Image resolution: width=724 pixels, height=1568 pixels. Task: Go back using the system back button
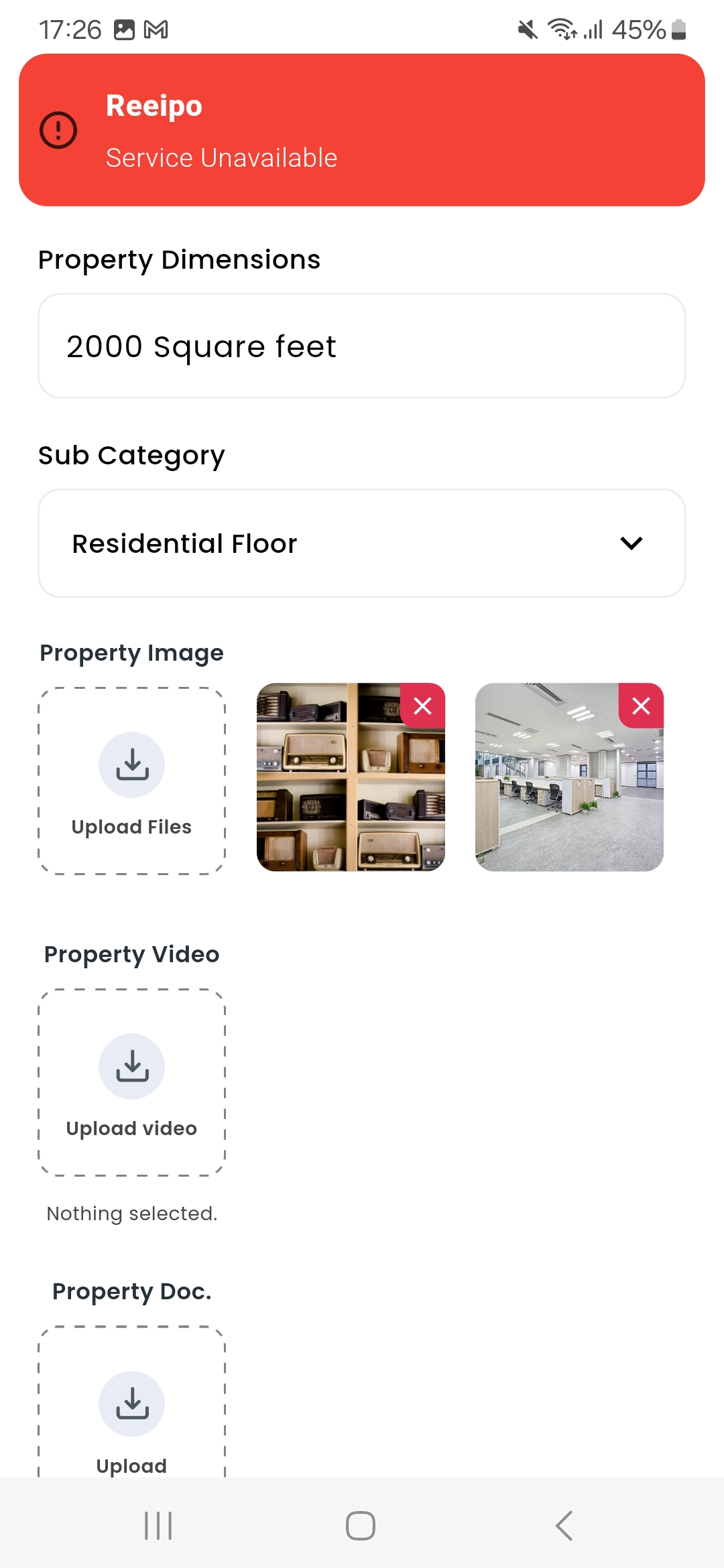564,1526
